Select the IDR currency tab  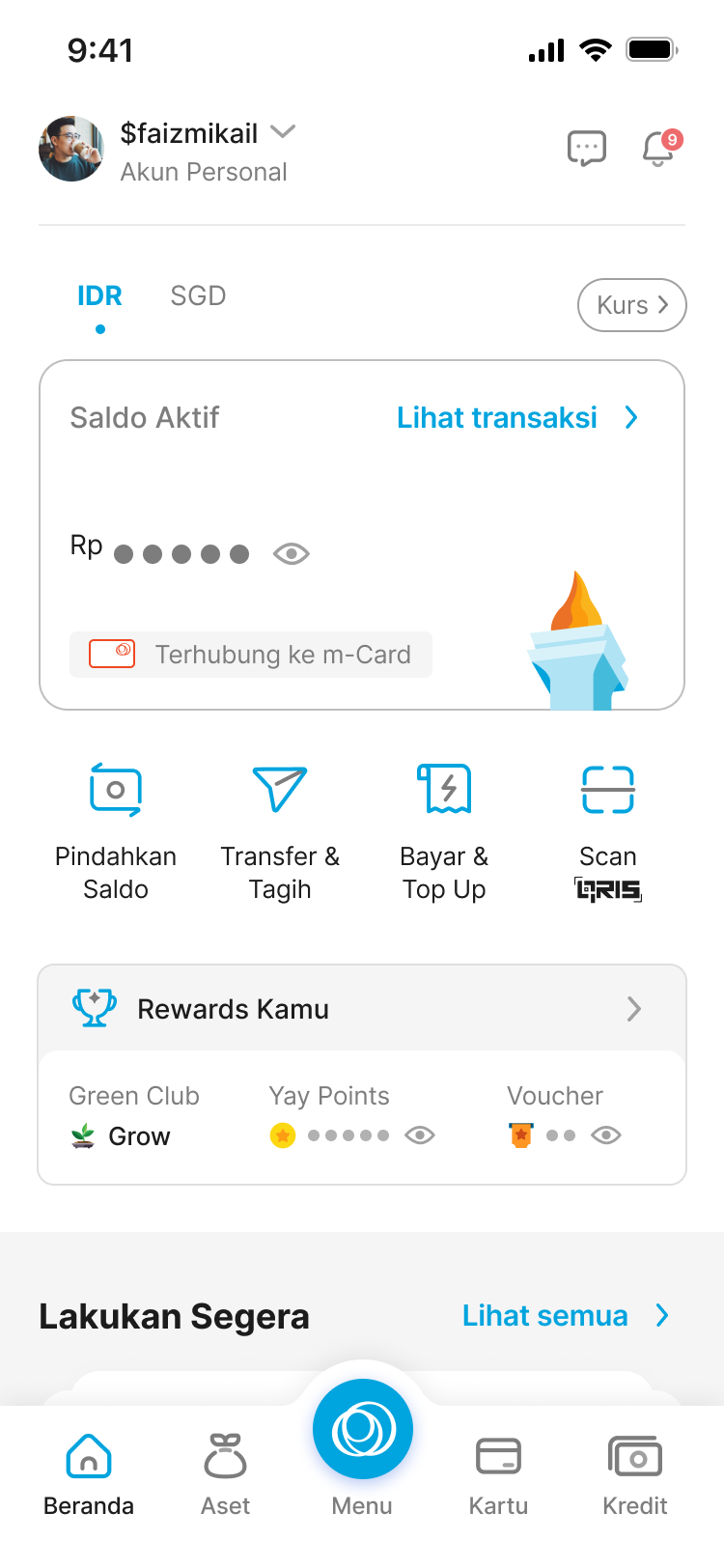tap(99, 296)
